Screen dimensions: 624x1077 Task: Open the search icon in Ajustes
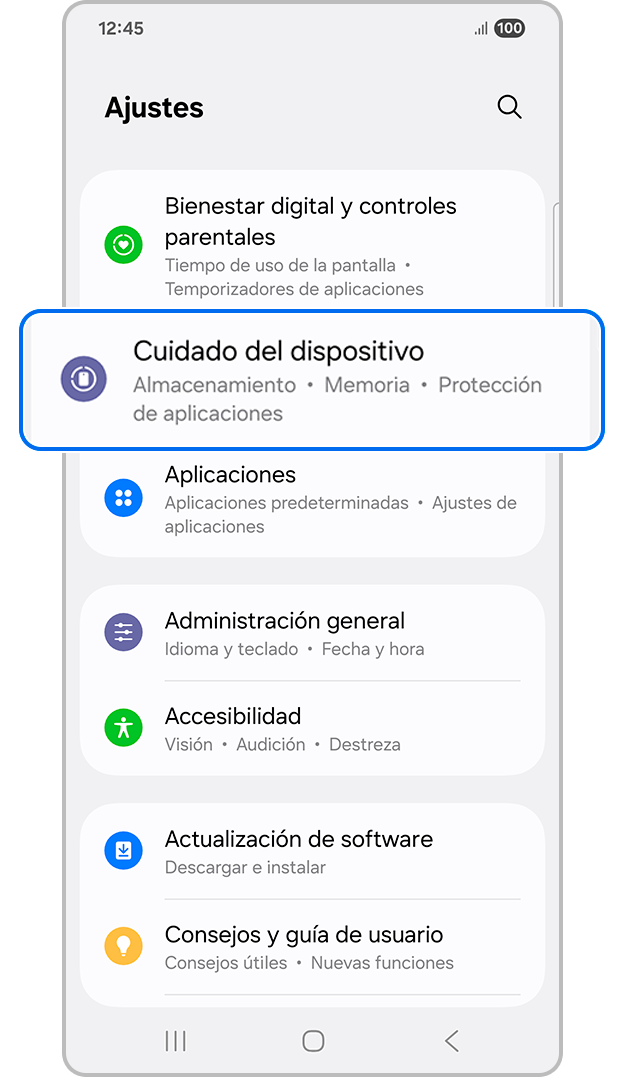(509, 107)
